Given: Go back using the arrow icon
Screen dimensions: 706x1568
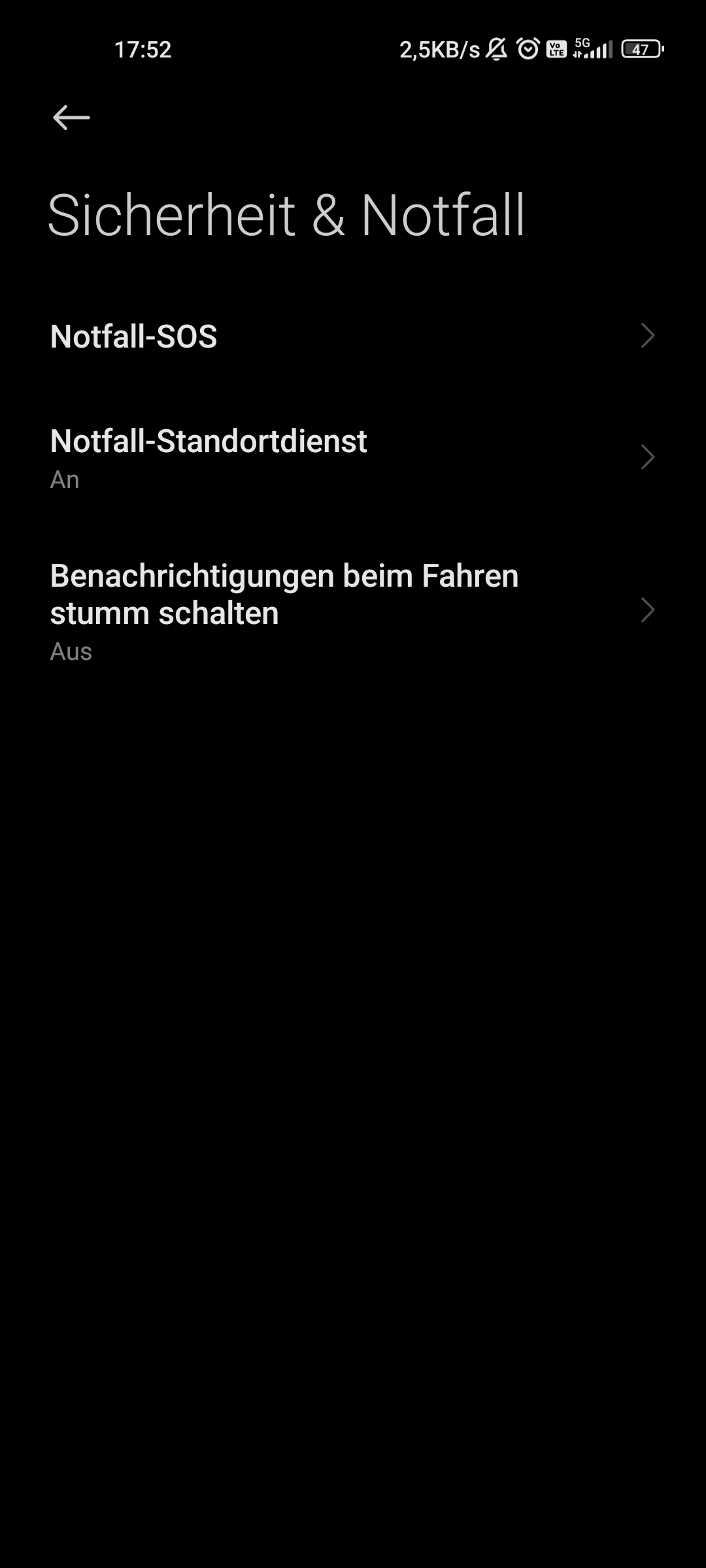Looking at the screenshot, I should pyautogui.click(x=71, y=118).
